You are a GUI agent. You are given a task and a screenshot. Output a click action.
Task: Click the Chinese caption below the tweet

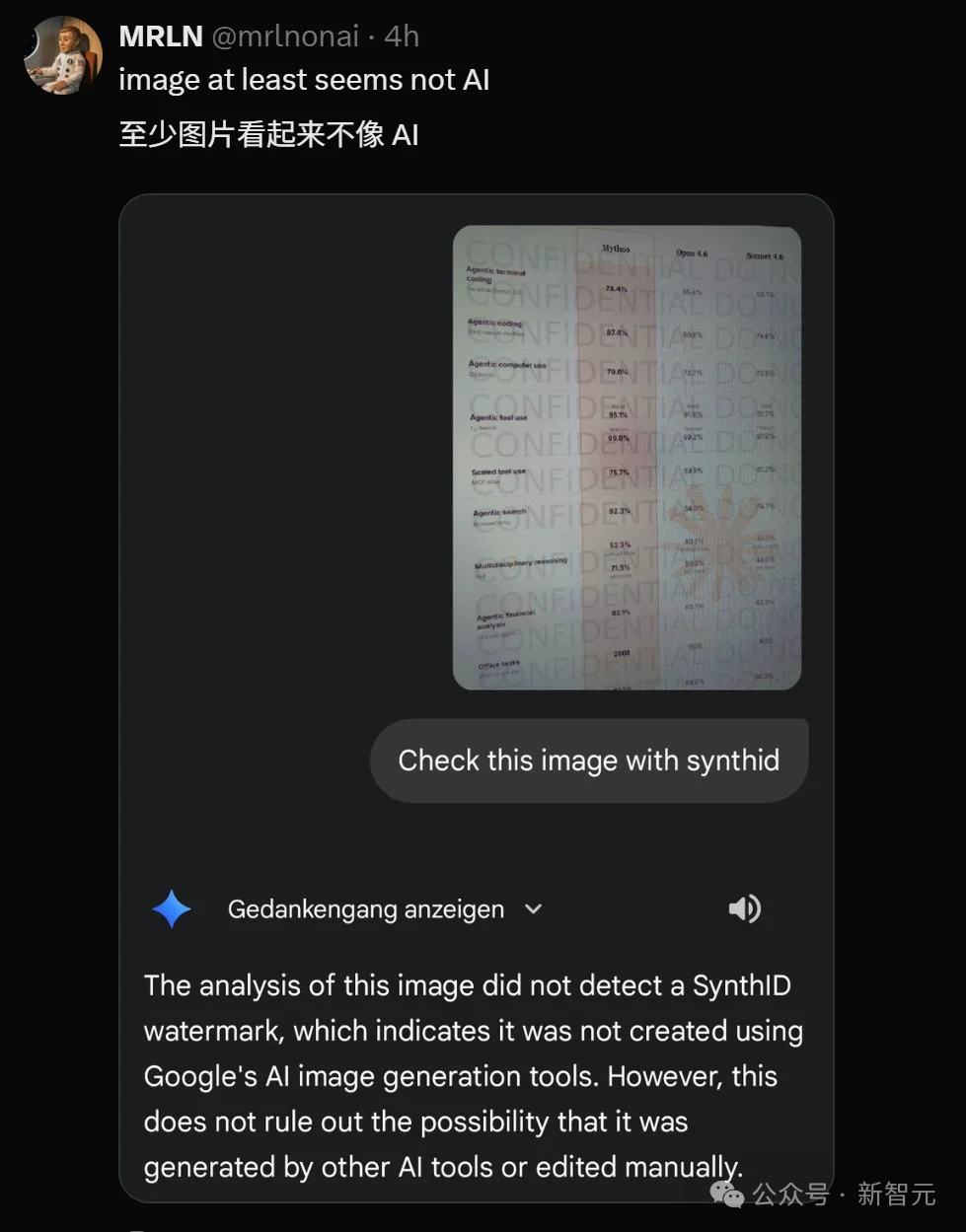tap(268, 133)
